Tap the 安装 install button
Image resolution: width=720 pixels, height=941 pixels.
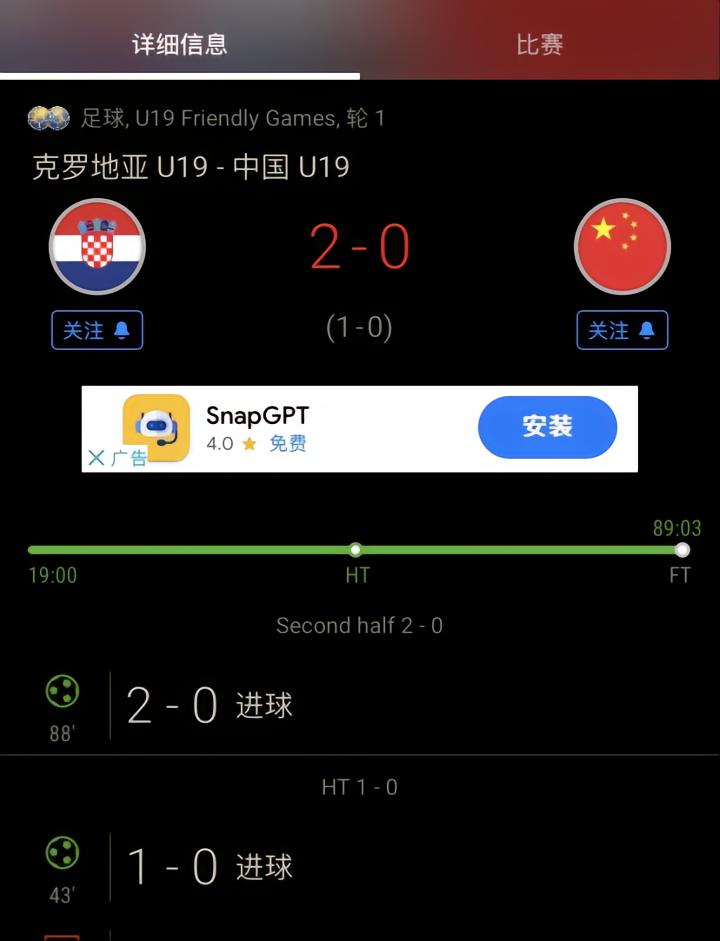(x=547, y=427)
